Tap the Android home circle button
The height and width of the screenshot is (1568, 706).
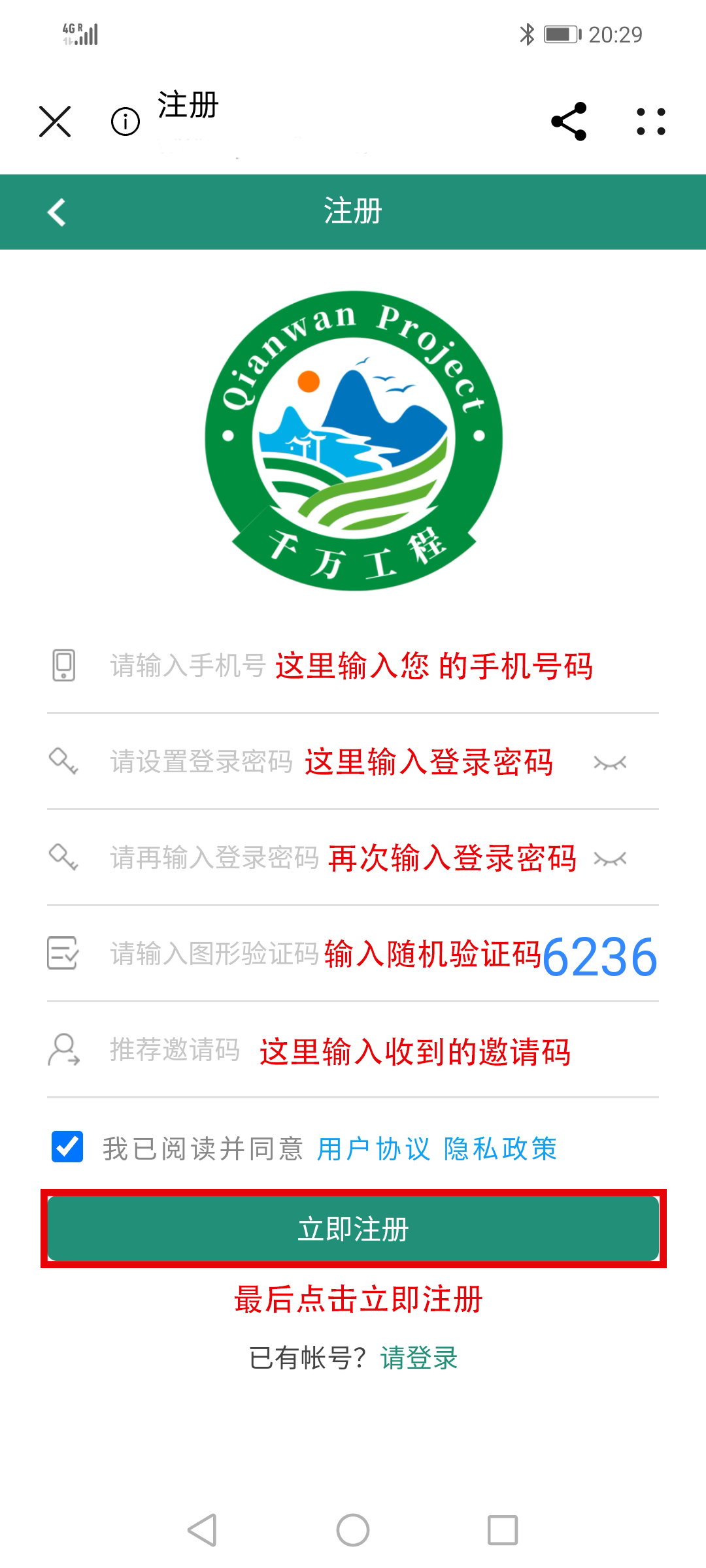[353, 1529]
